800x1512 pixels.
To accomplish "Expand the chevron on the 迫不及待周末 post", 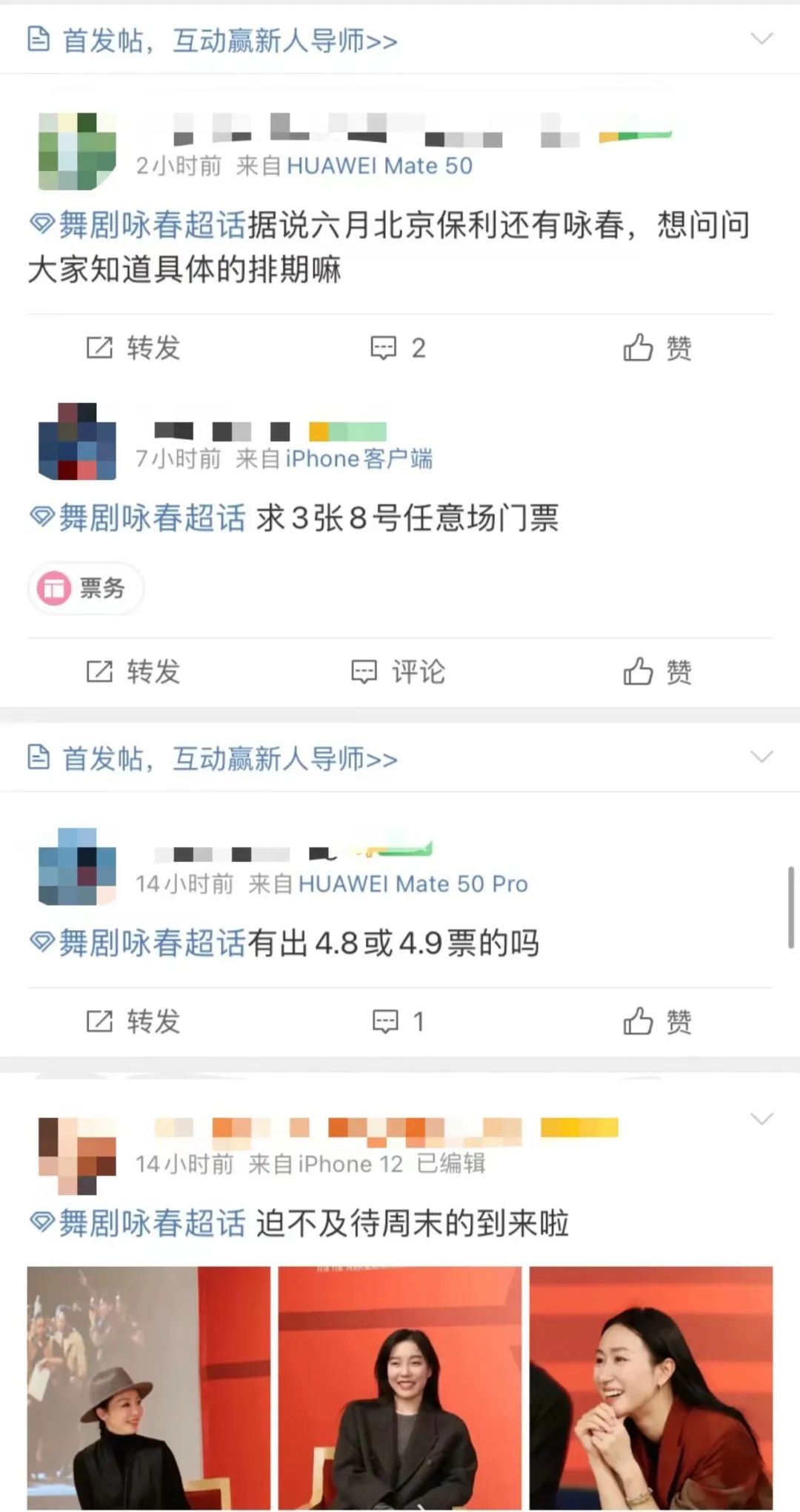I will pos(761,1118).
